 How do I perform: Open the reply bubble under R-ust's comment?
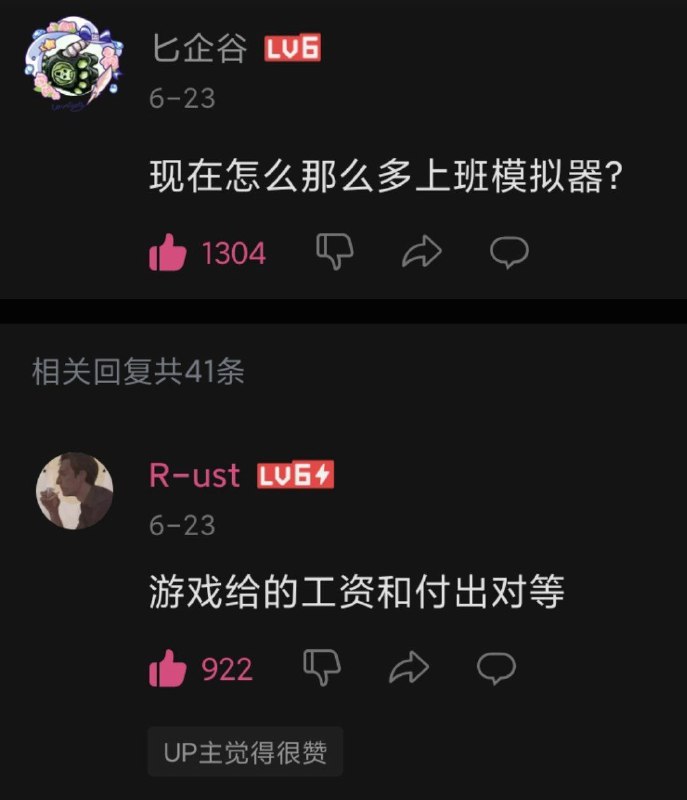(495, 667)
